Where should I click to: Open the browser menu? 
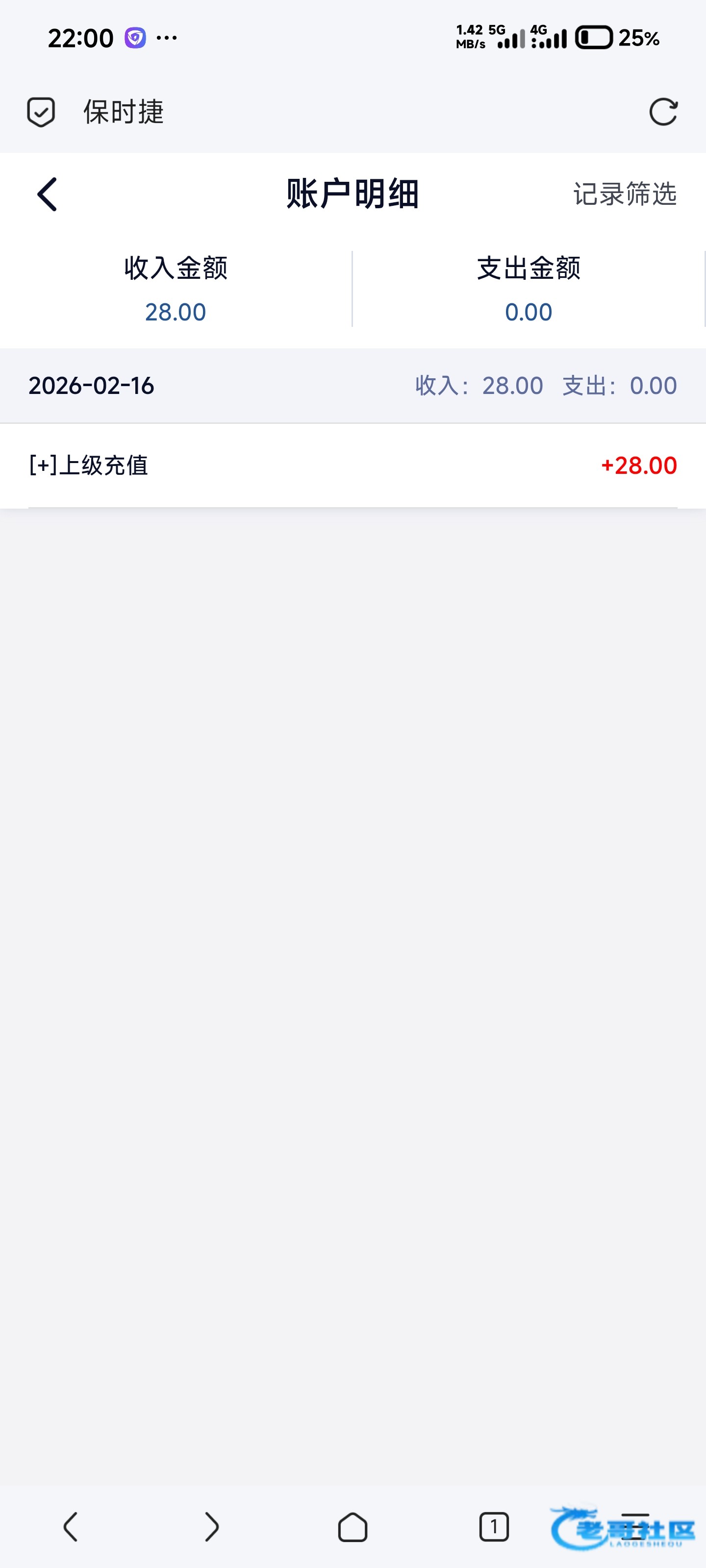tap(635, 1527)
